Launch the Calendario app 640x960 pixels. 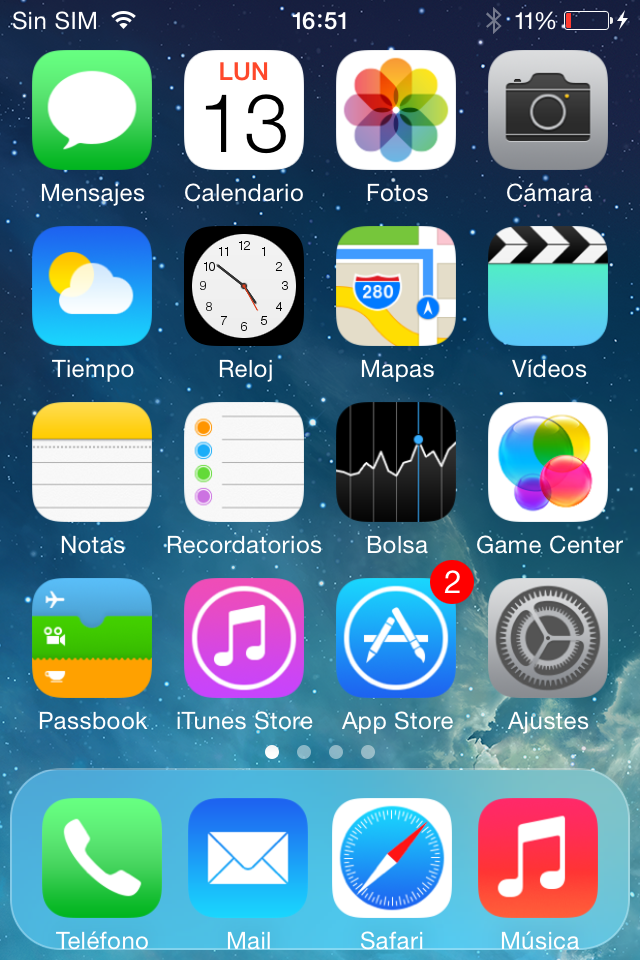244,110
